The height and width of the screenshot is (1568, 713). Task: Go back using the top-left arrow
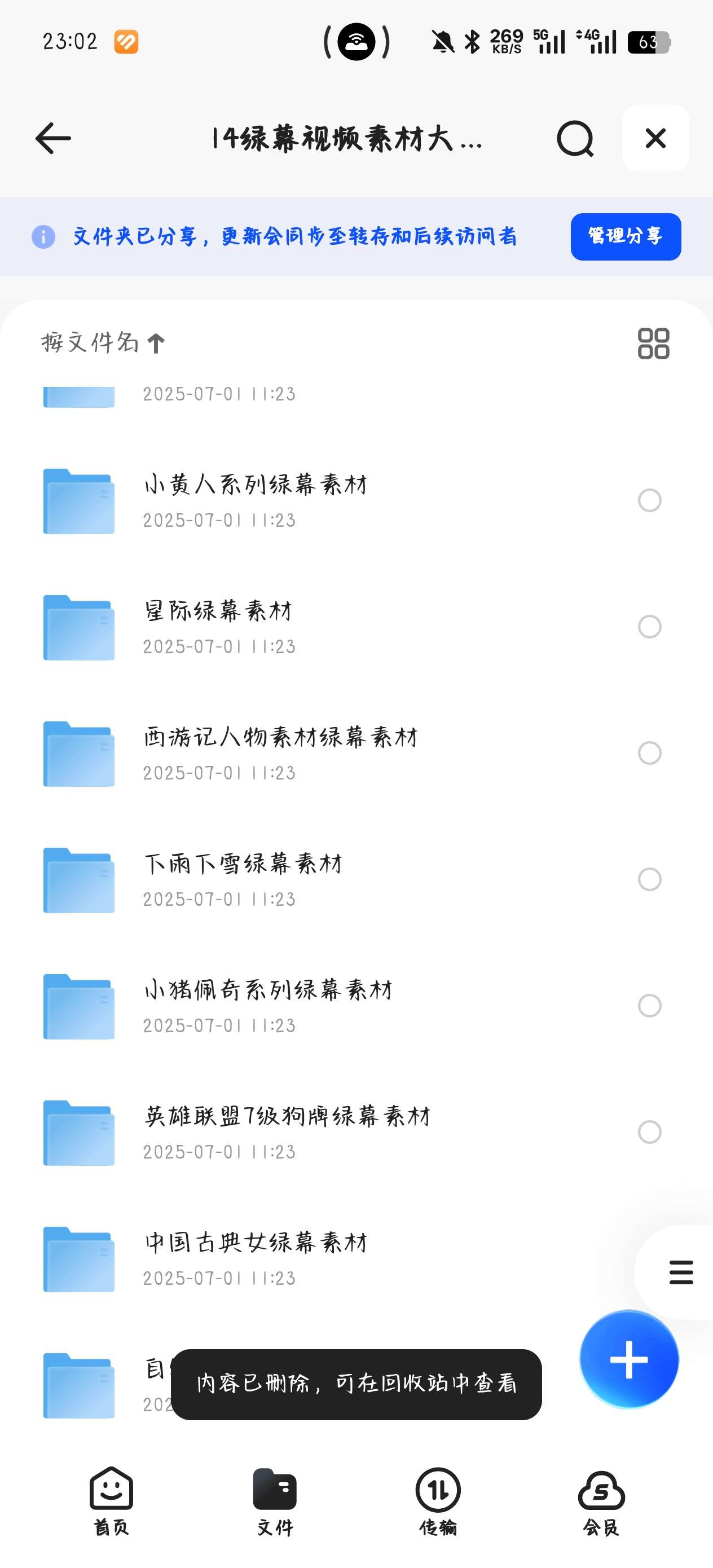click(x=53, y=138)
